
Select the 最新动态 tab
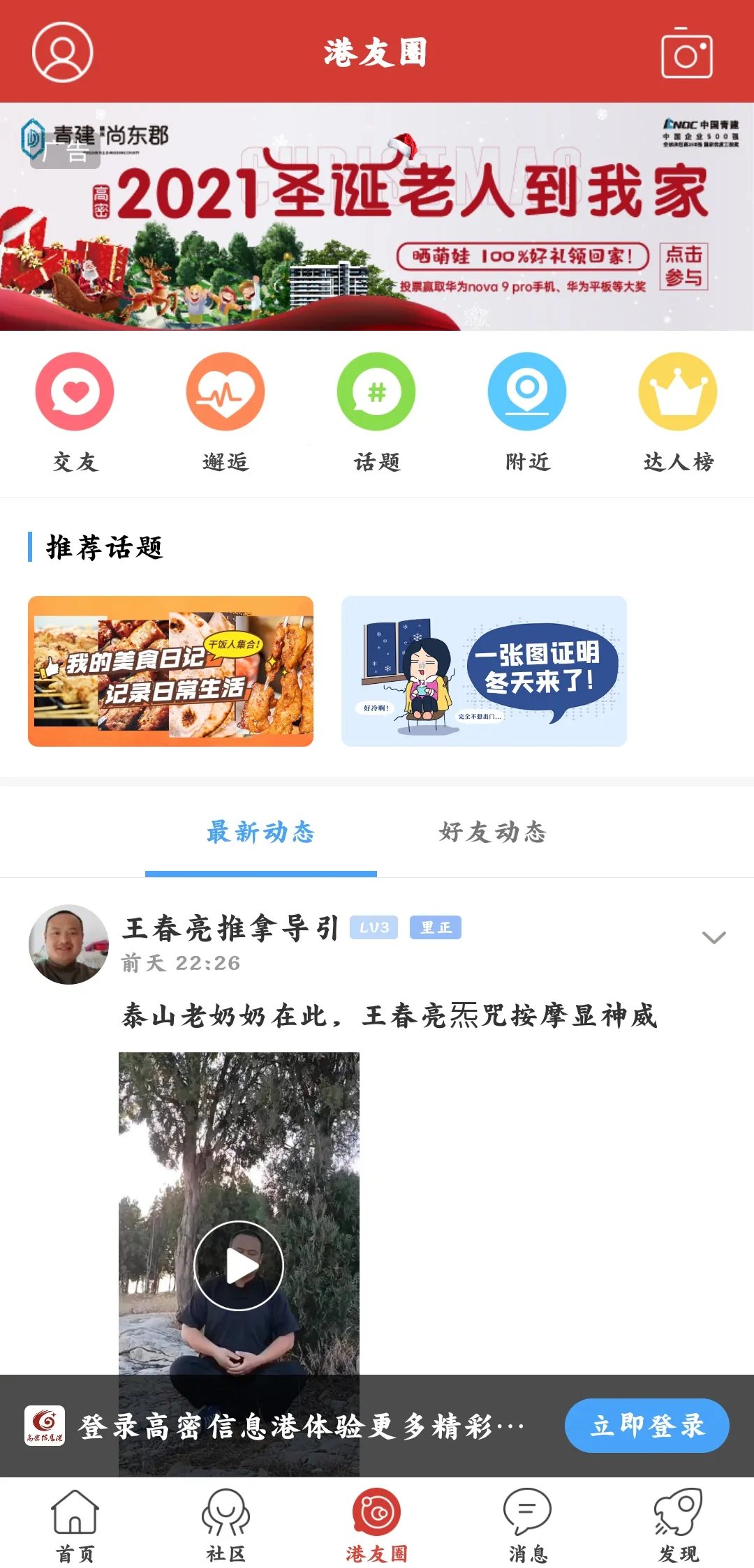260,832
